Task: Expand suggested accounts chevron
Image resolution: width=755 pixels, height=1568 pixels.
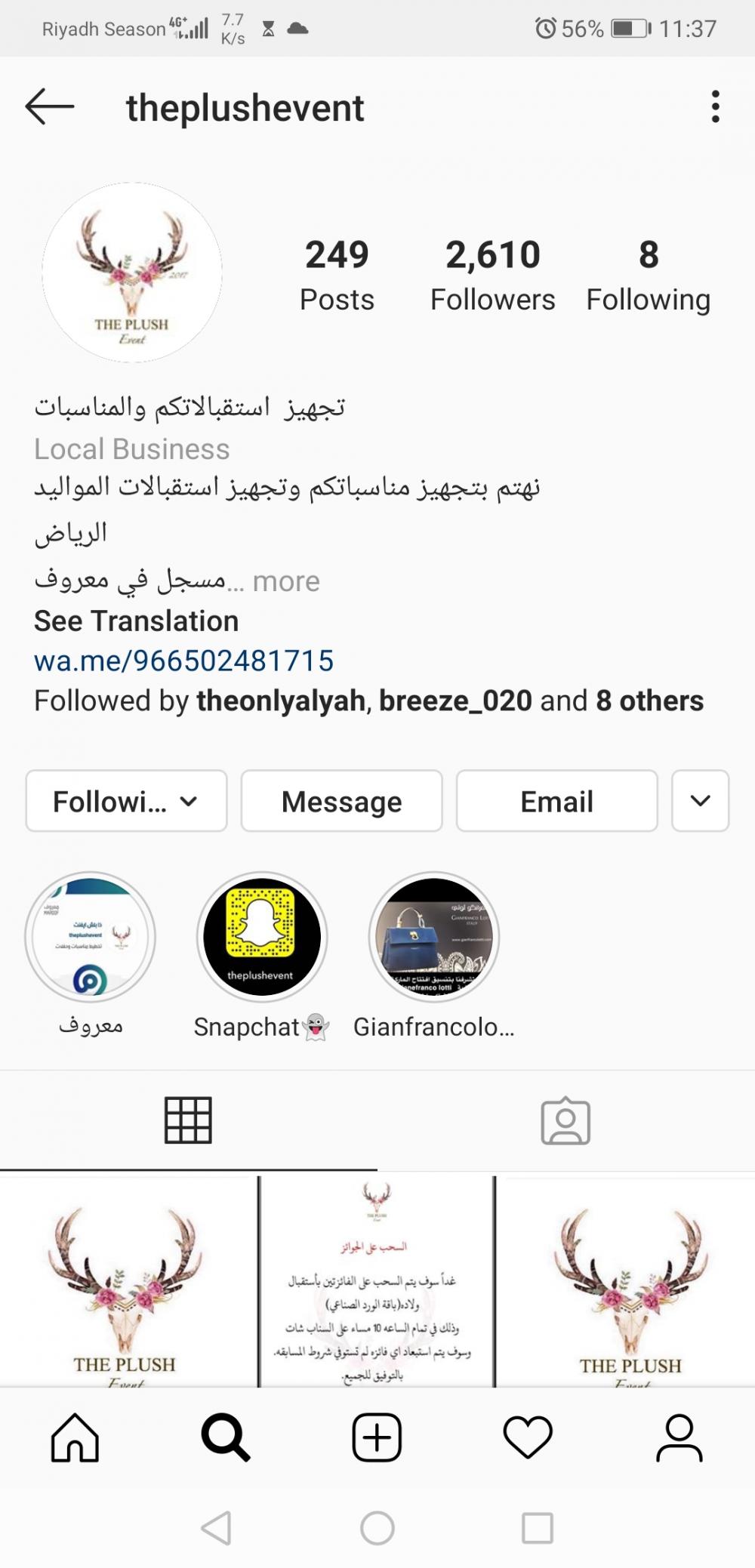Action: pyautogui.click(x=700, y=801)
